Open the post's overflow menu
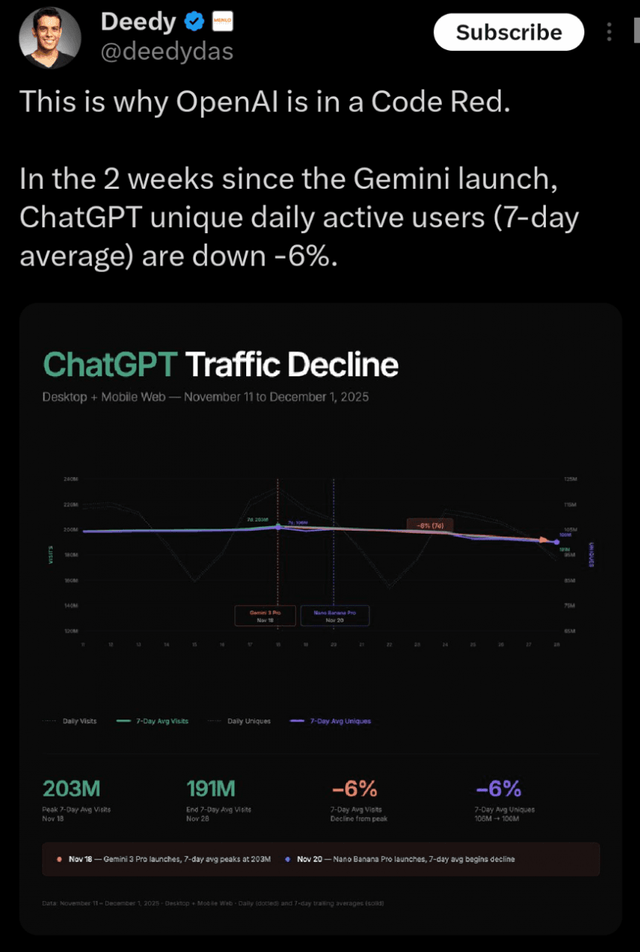 tap(609, 32)
